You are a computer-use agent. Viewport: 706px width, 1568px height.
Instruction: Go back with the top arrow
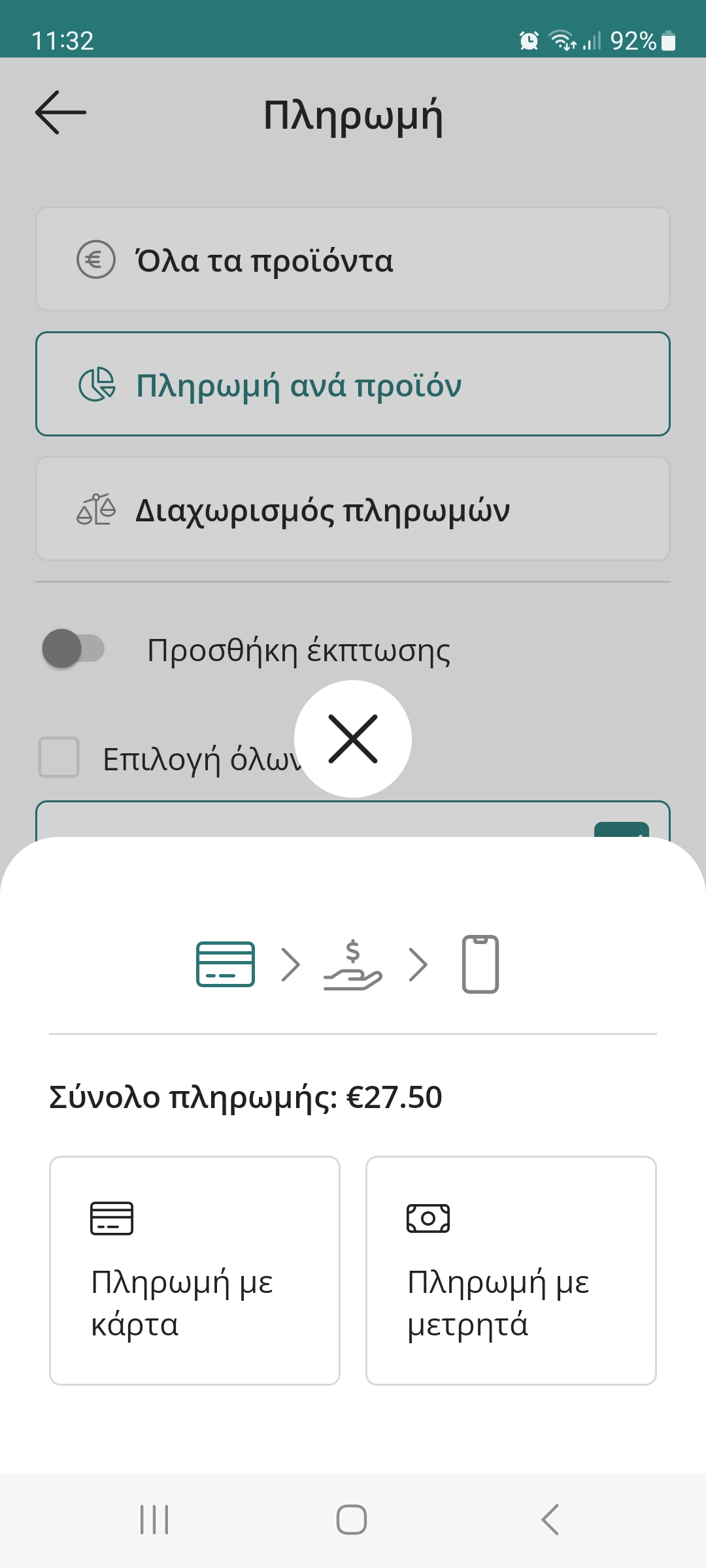(60, 112)
